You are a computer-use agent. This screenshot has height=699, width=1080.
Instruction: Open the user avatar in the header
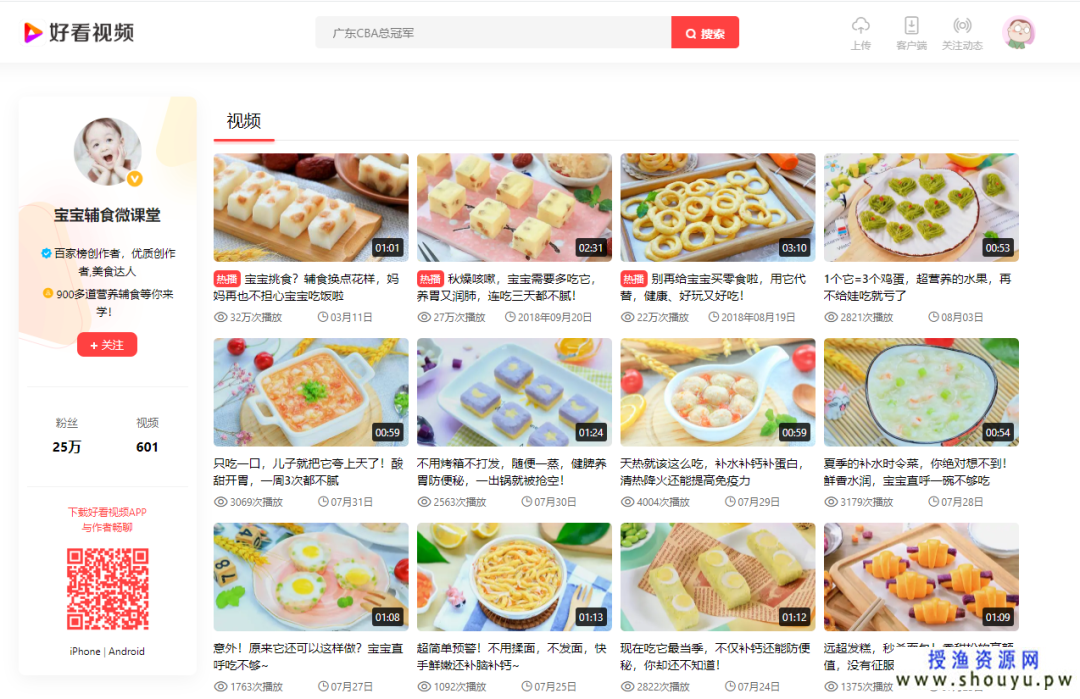(x=1018, y=32)
